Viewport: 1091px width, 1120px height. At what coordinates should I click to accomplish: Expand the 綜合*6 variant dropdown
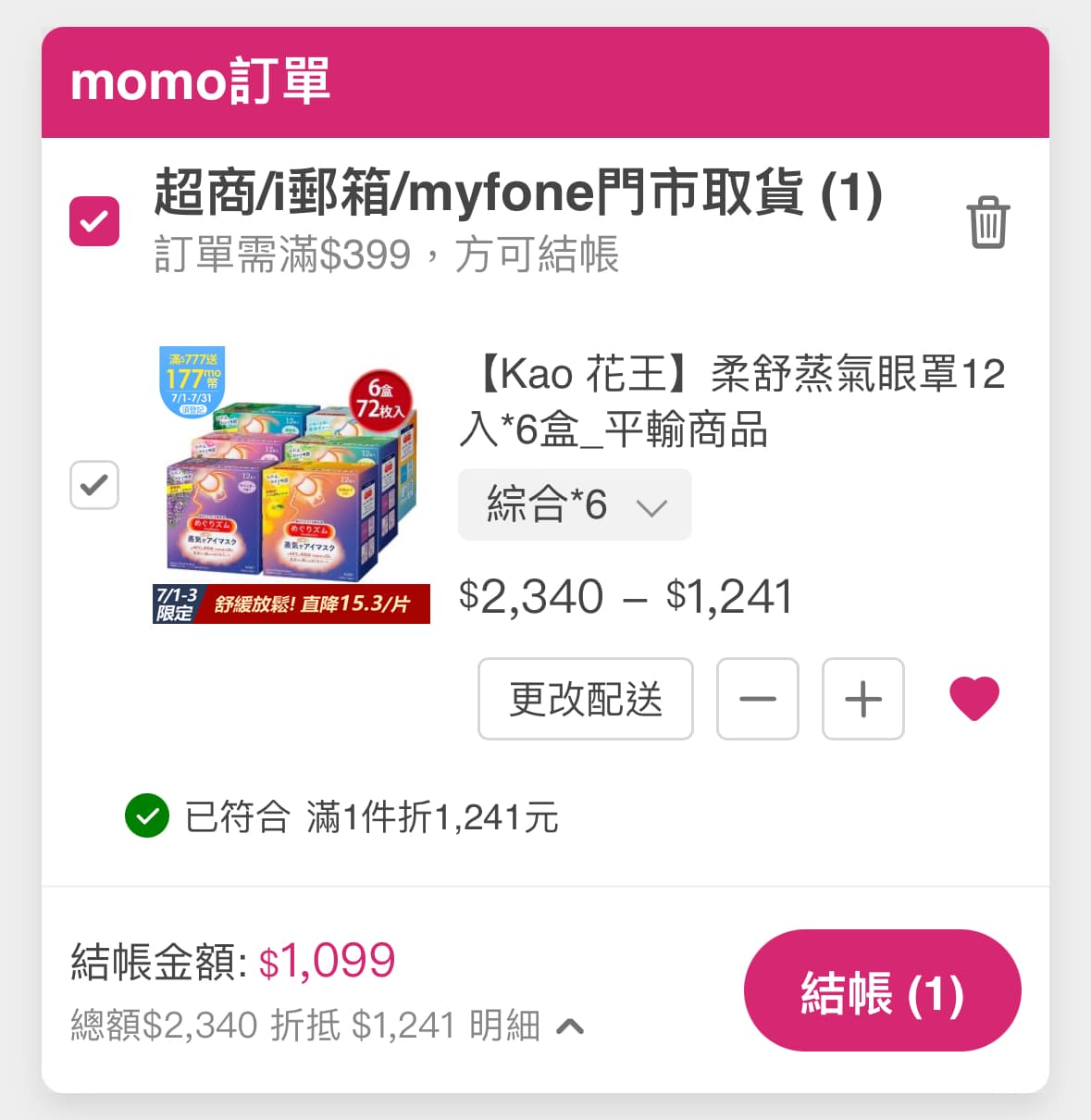pos(575,505)
